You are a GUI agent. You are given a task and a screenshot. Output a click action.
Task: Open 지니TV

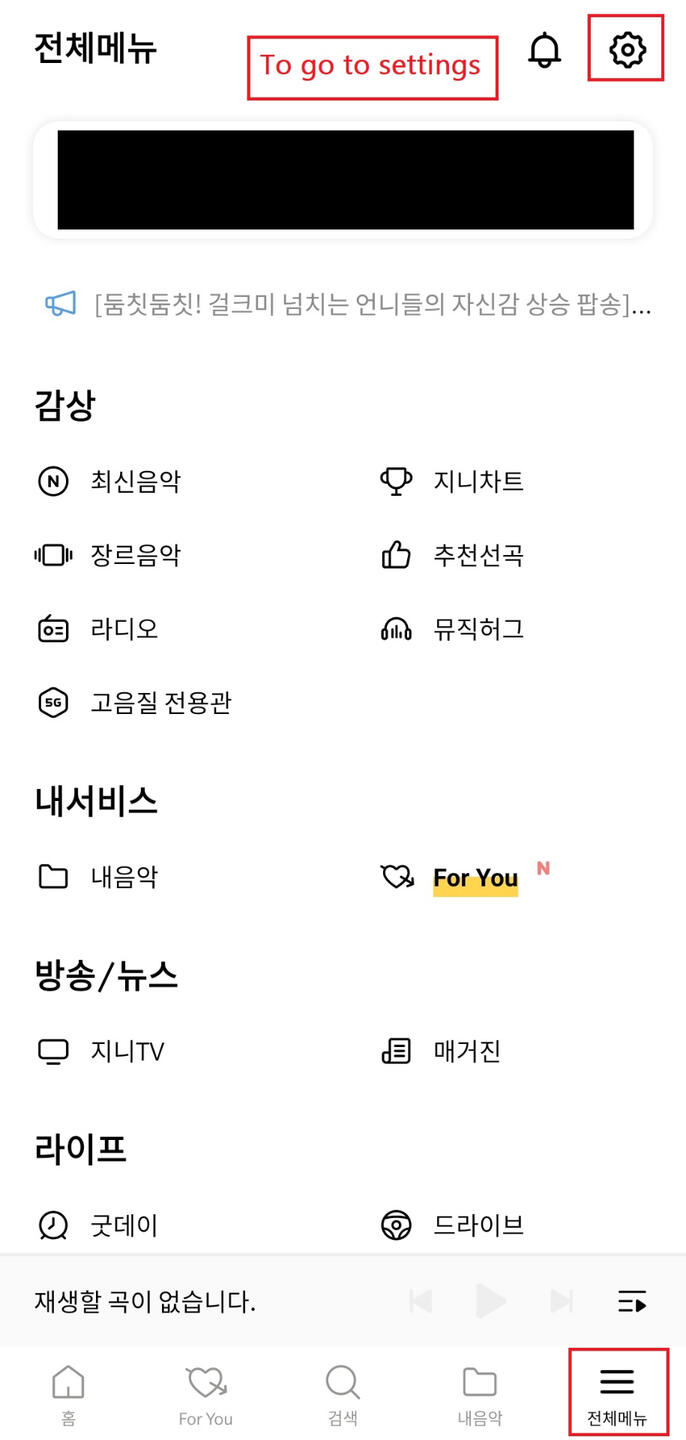coord(100,1051)
